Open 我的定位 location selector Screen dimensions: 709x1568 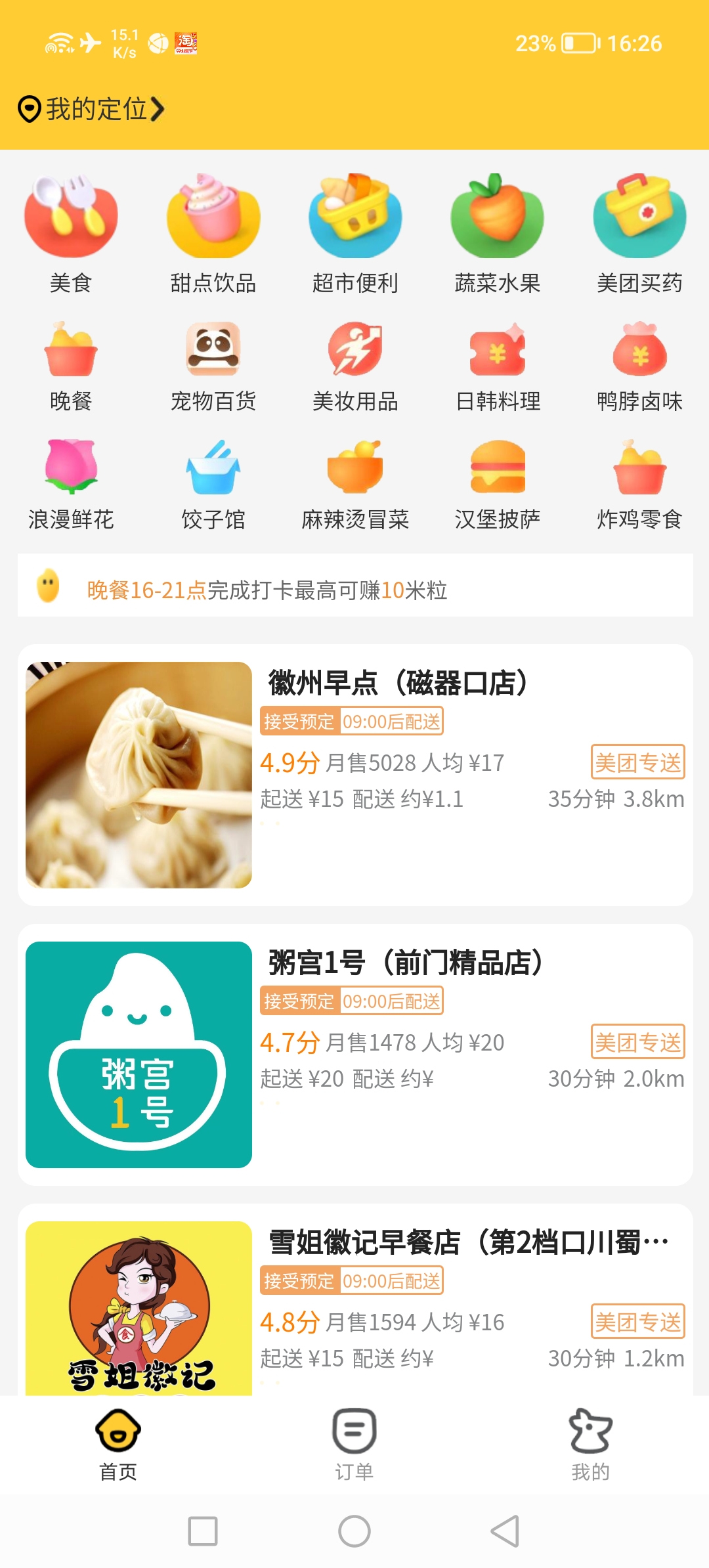coord(91,109)
